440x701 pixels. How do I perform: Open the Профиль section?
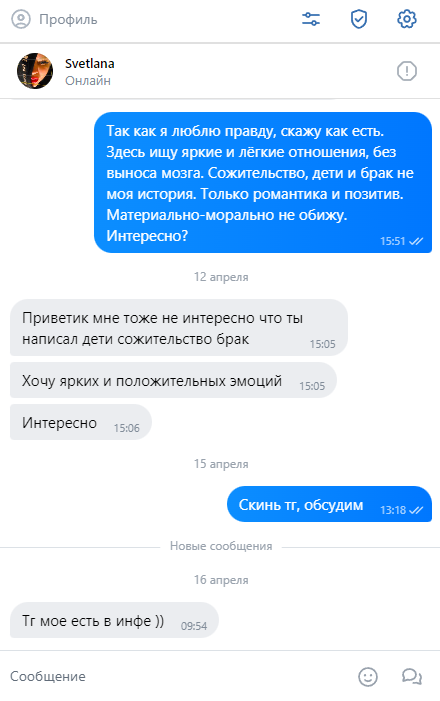click(x=54, y=20)
